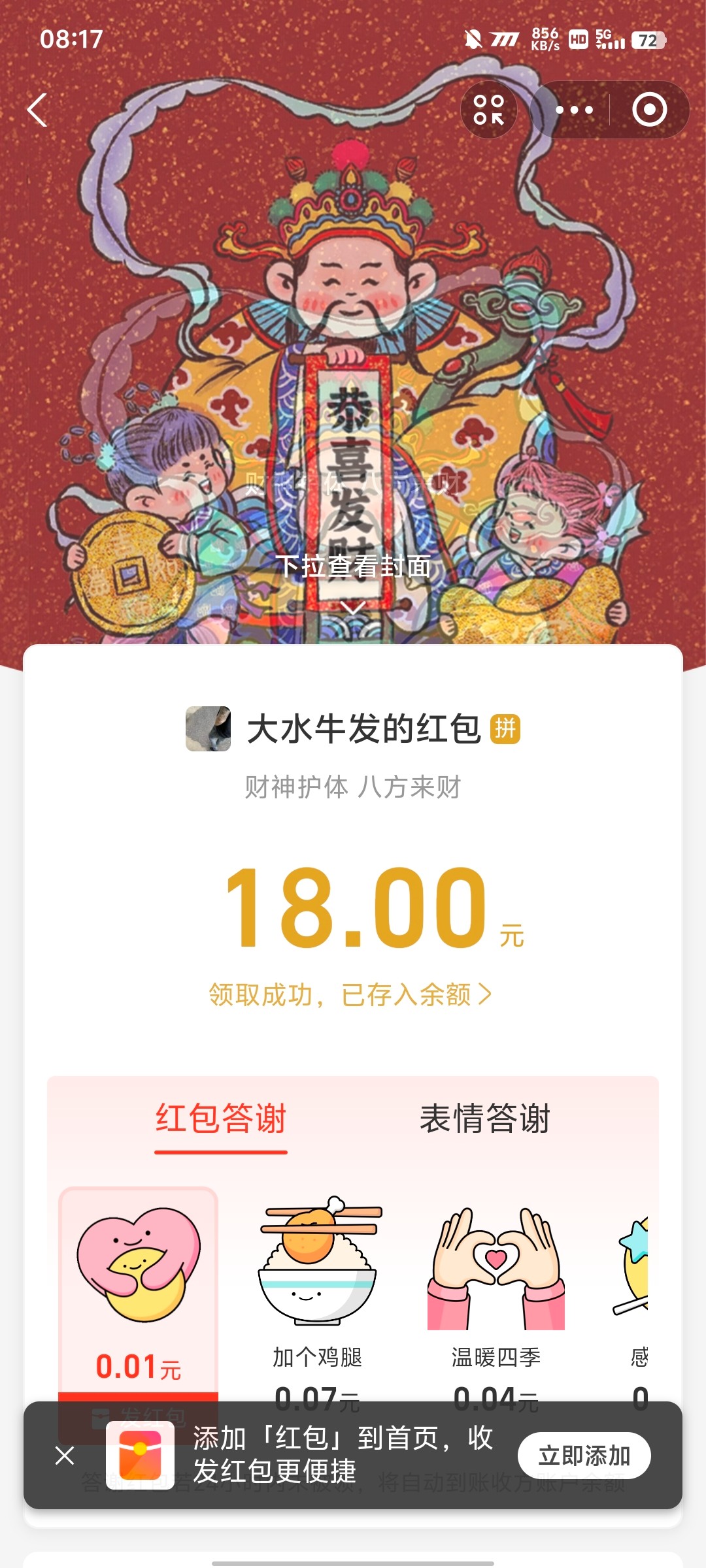Dismiss the add-to-homepage banner
706x1568 pixels.
click(65, 1456)
